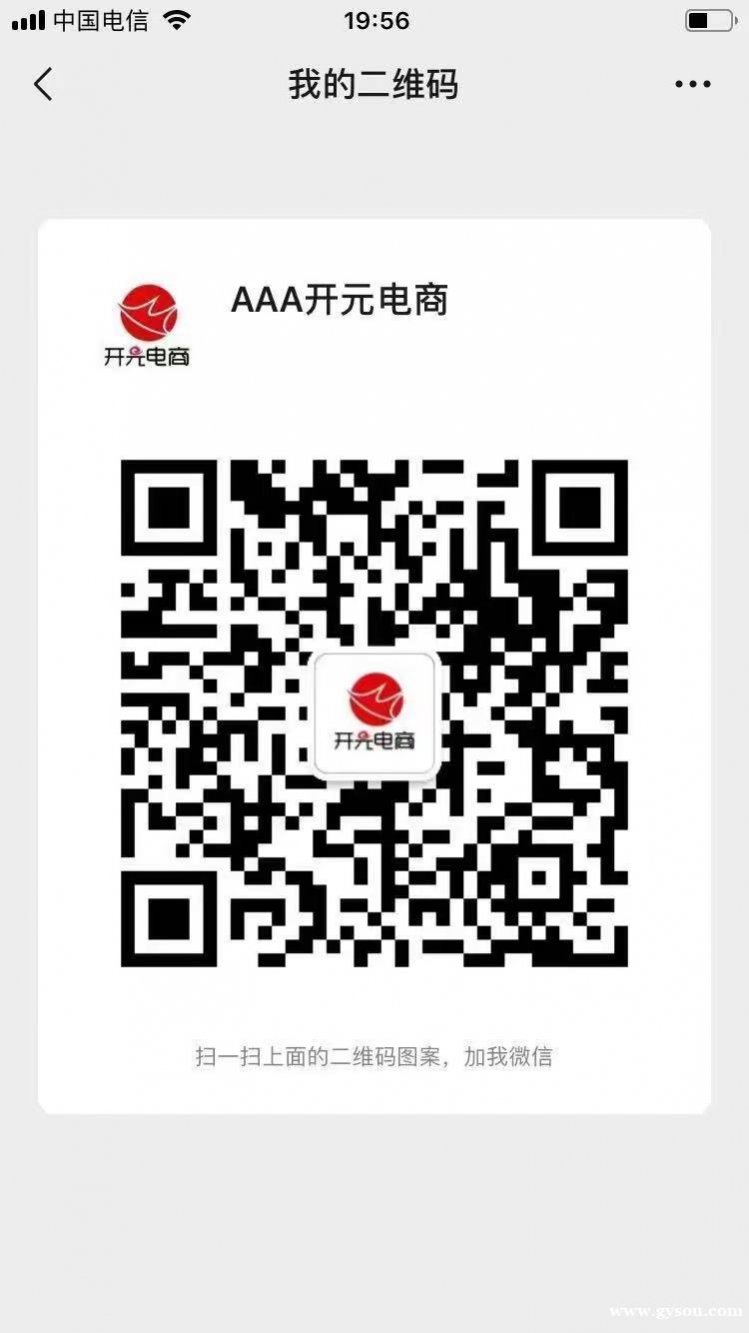Open the three-dot overflow menu
The width and height of the screenshot is (749, 1333).
692,85
